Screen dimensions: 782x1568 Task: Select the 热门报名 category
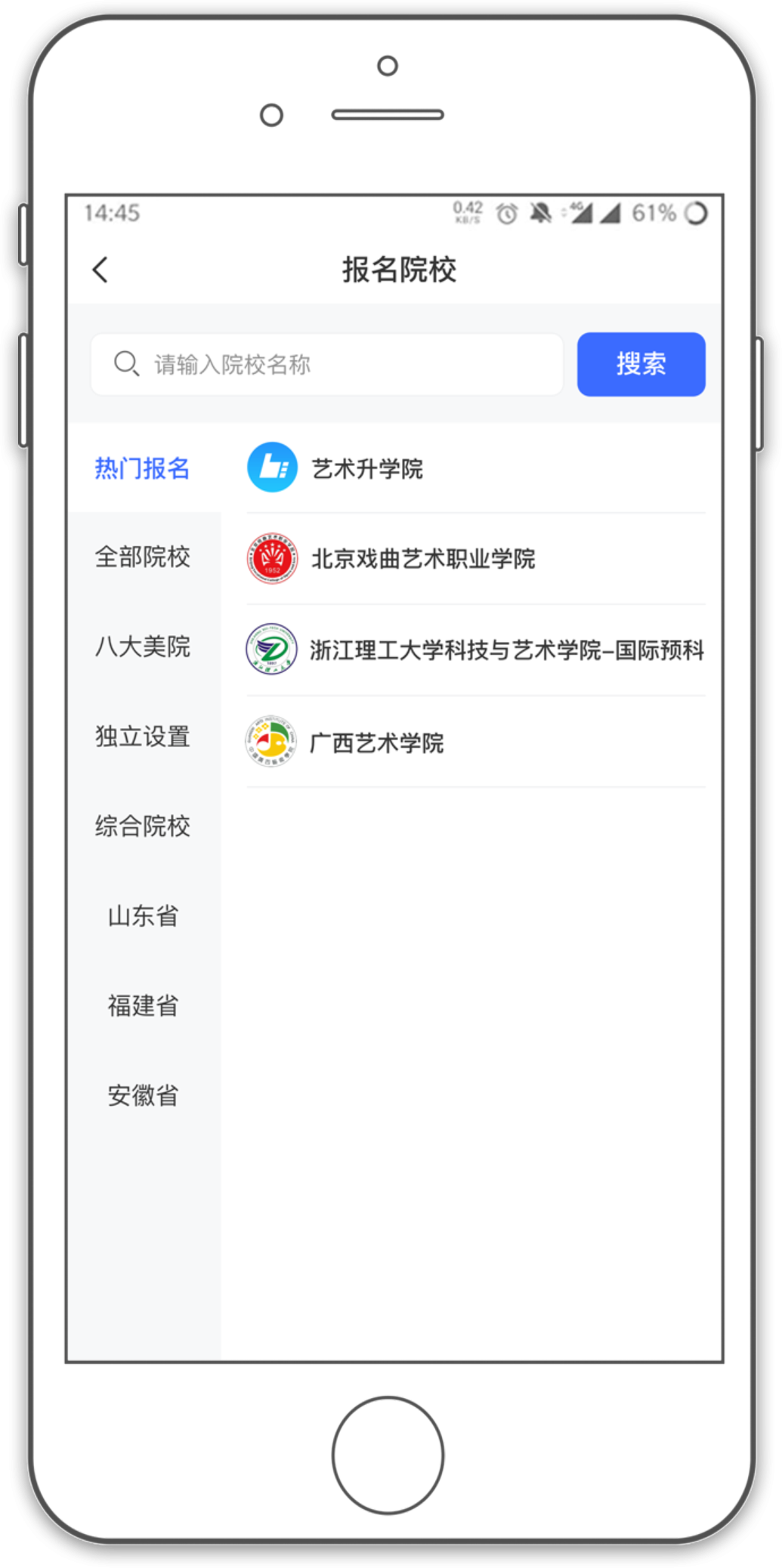(x=143, y=468)
